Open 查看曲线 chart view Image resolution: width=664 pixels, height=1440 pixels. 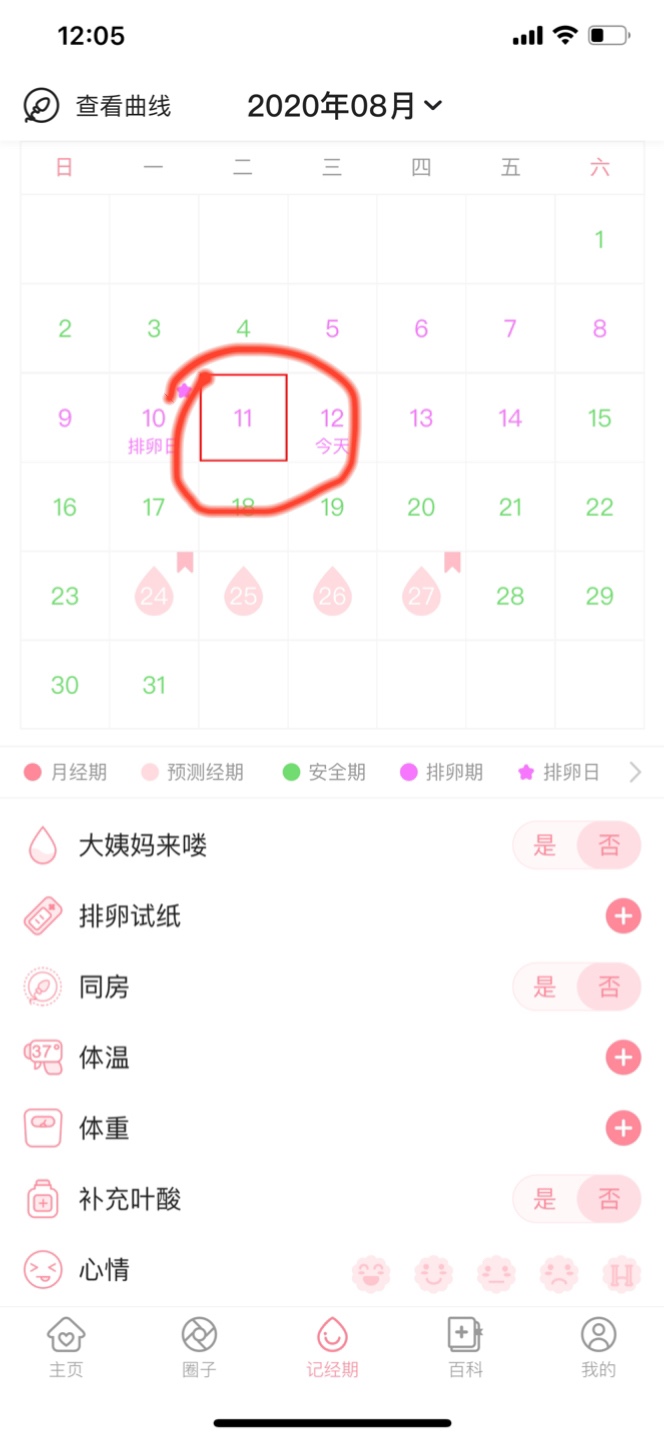(x=98, y=106)
